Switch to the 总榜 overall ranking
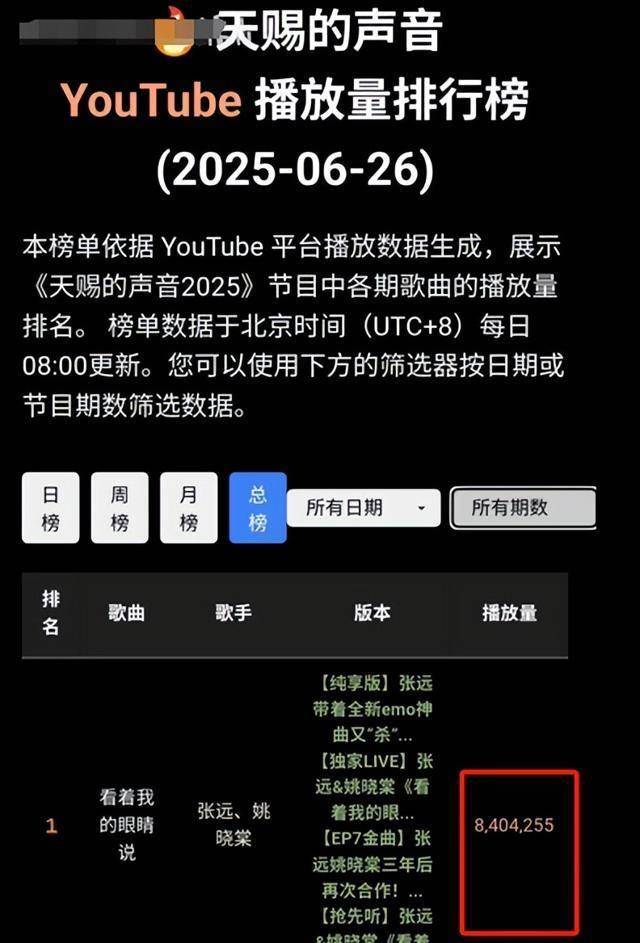 click(257, 508)
